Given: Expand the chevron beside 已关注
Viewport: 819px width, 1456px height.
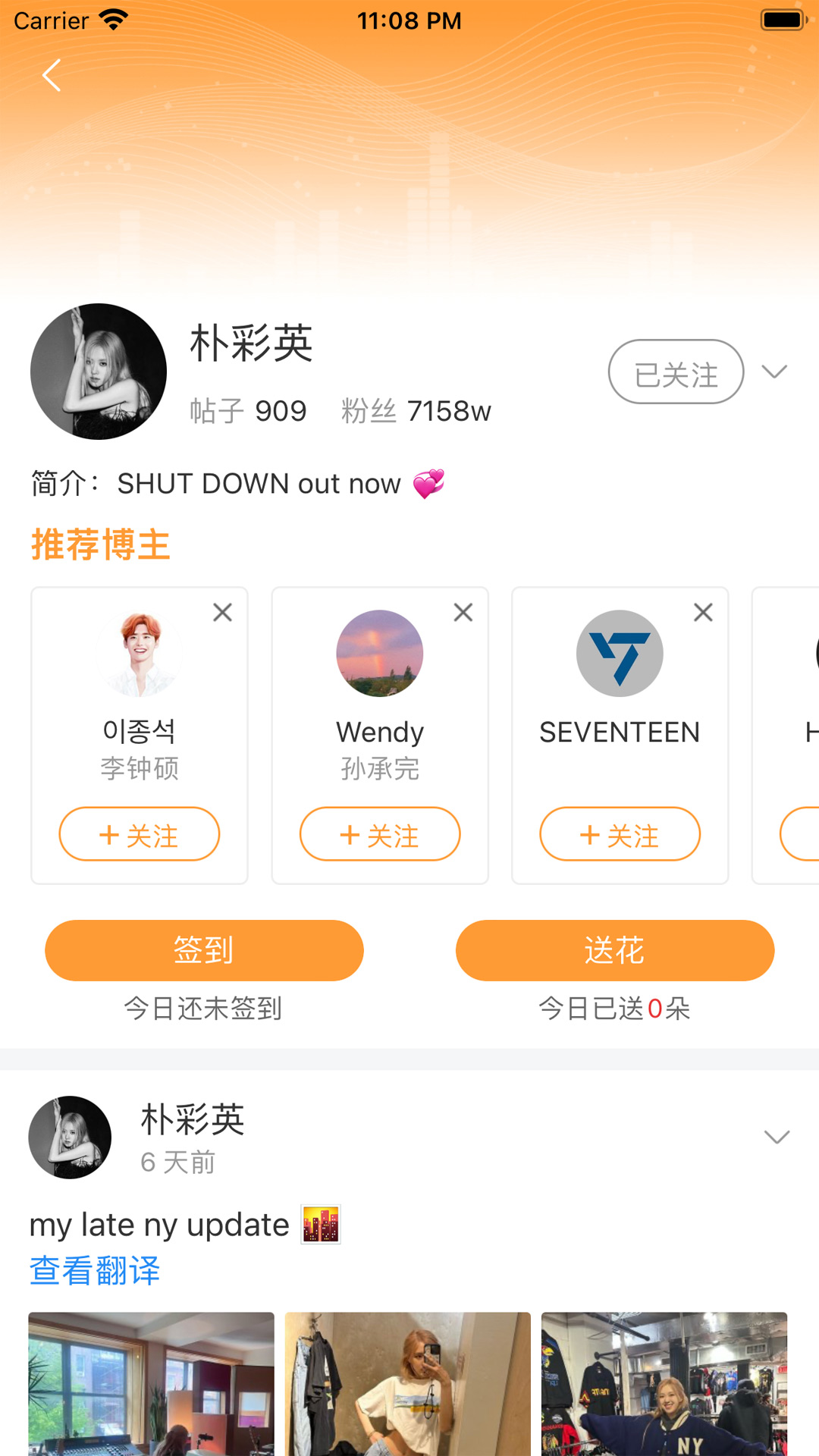Looking at the screenshot, I should click(774, 372).
